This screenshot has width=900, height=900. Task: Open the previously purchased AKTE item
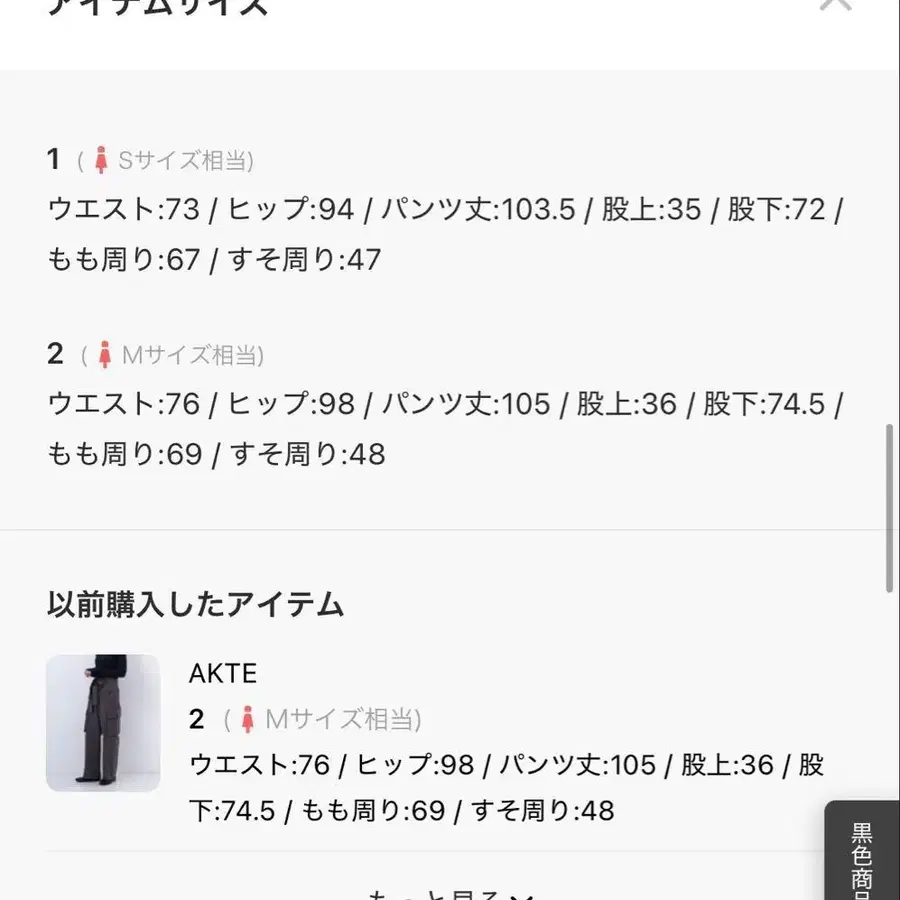[x=103, y=723]
